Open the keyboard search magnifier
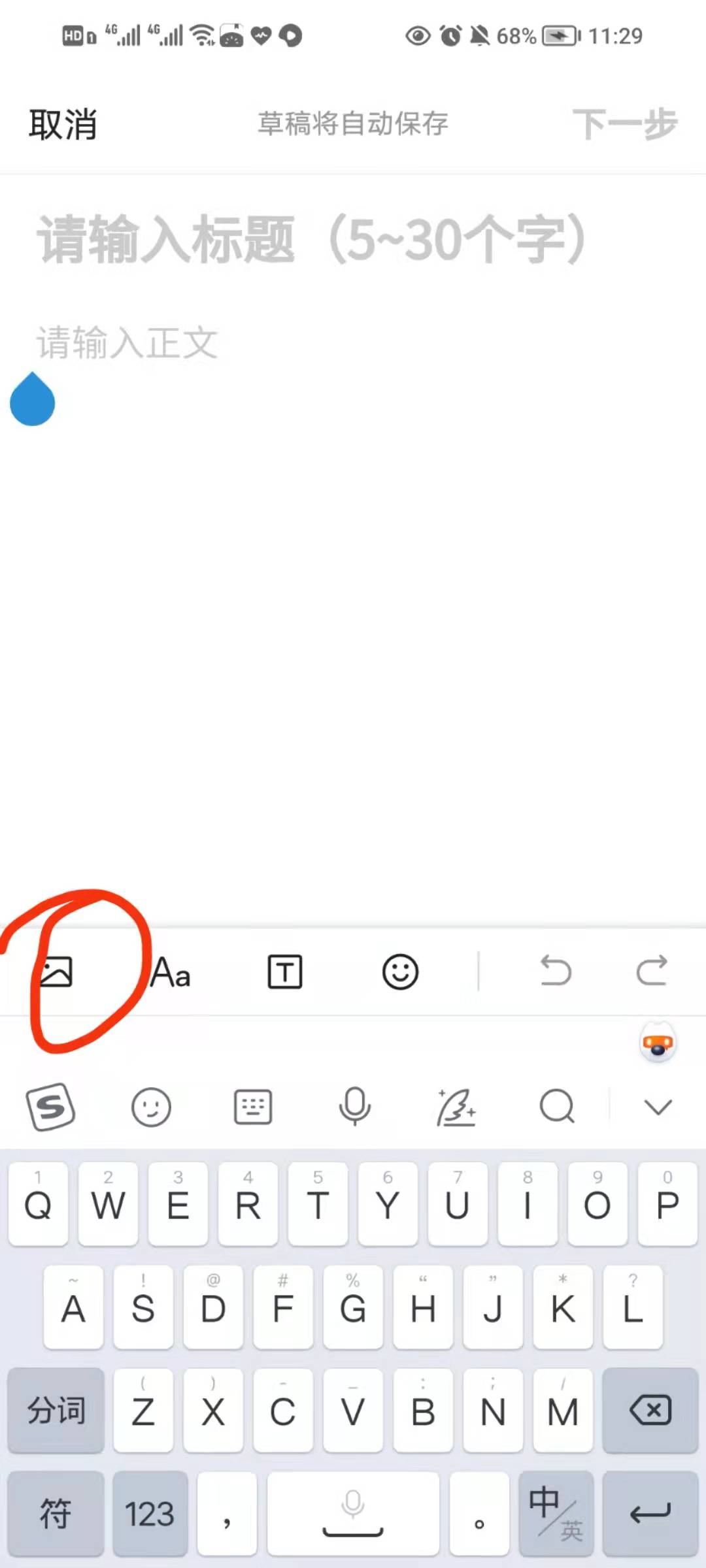 tap(557, 1107)
